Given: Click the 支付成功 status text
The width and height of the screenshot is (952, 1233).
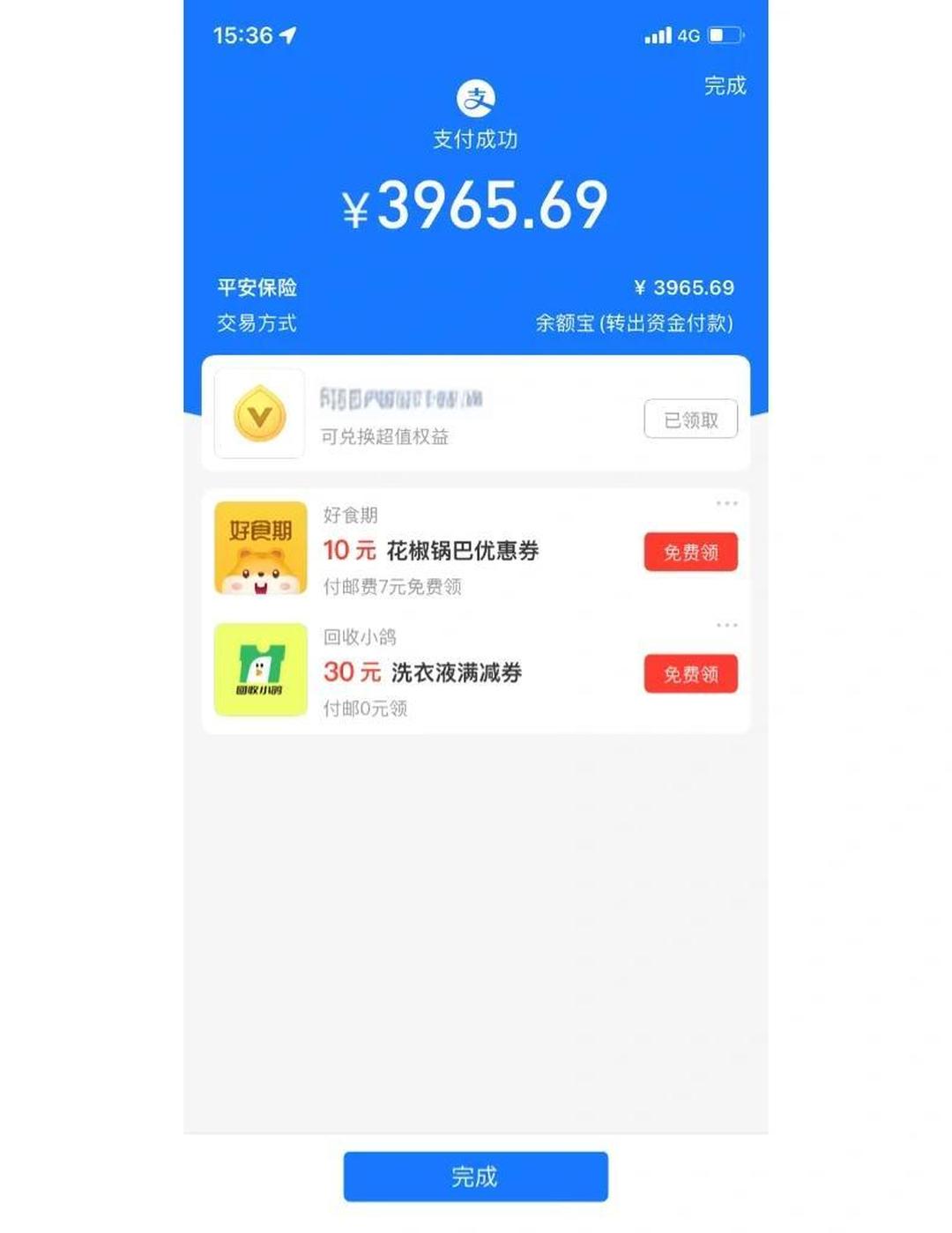Looking at the screenshot, I should [476, 139].
